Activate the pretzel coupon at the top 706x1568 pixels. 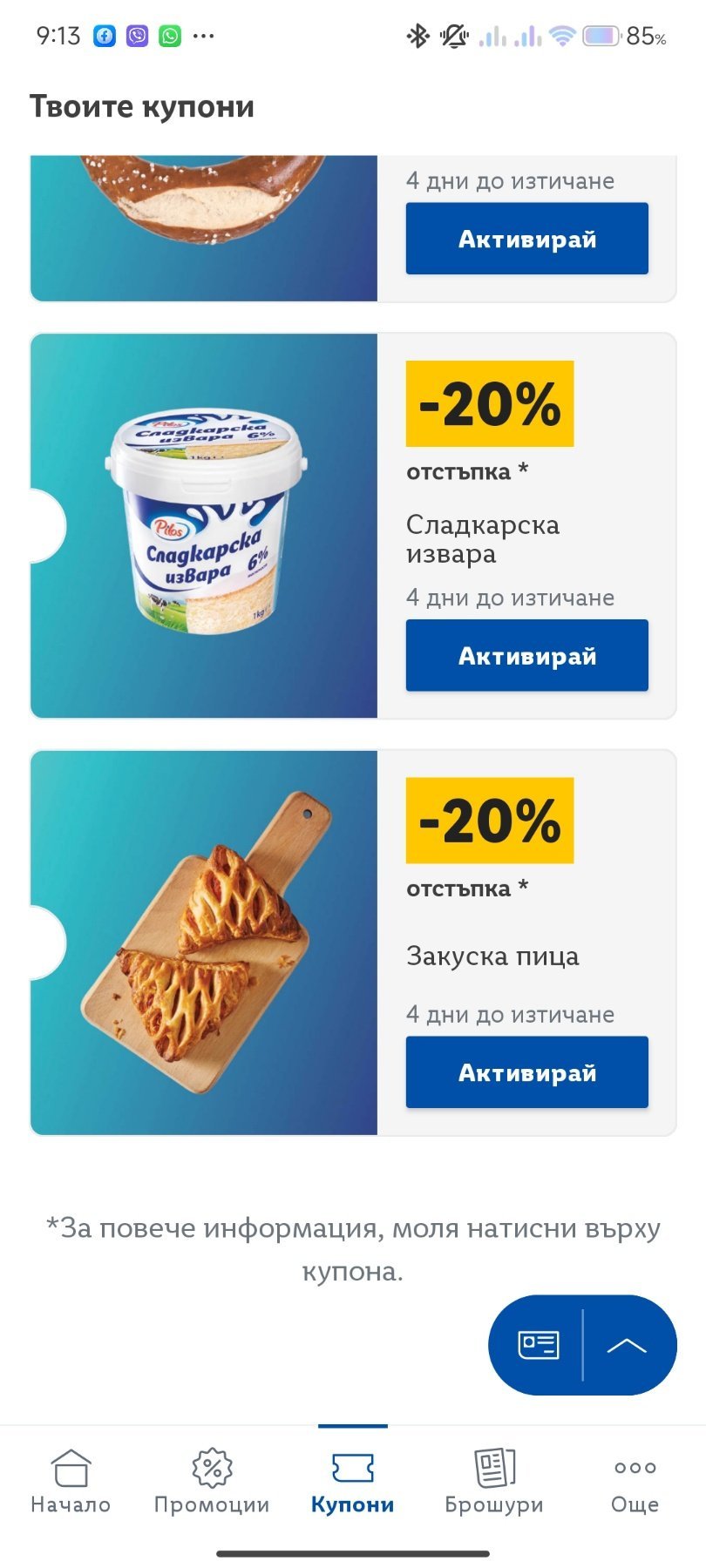point(526,239)
